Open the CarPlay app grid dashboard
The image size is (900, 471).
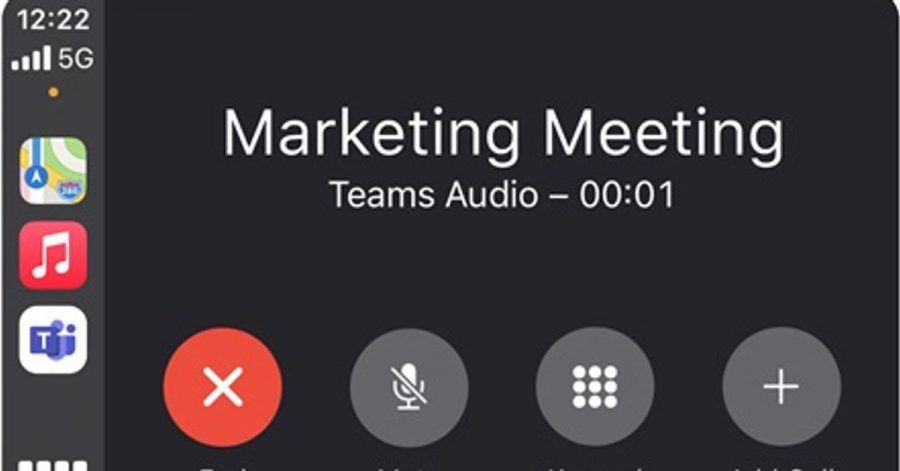(53, 464)
